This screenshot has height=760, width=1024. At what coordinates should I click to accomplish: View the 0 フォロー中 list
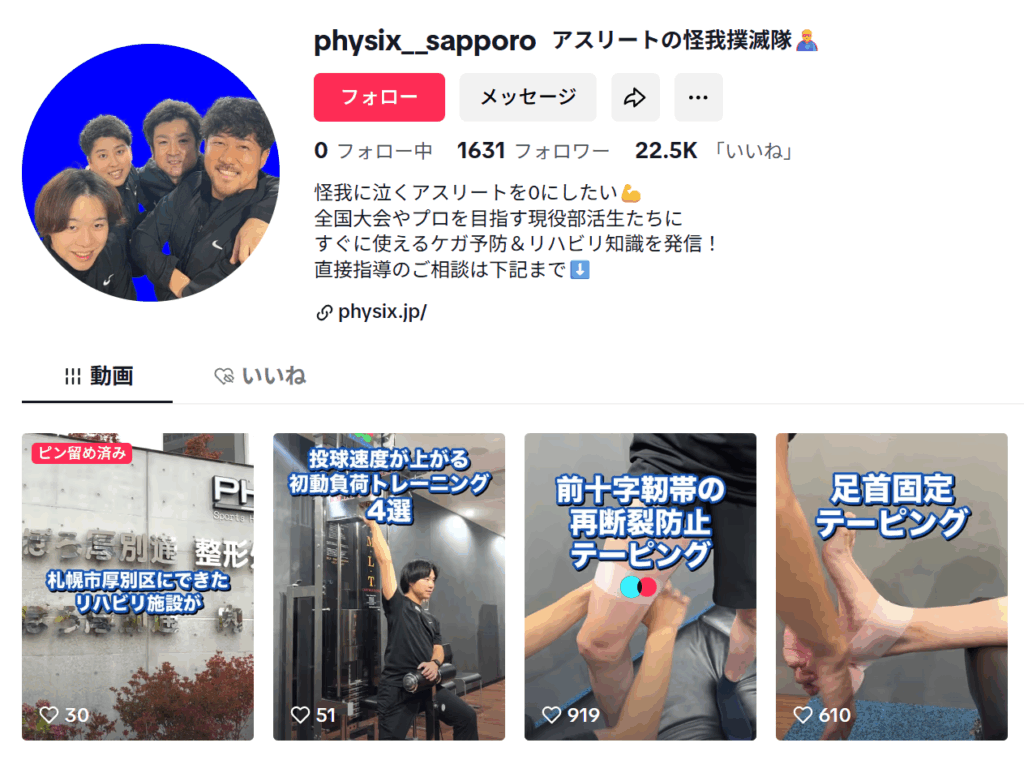point(373,151)
